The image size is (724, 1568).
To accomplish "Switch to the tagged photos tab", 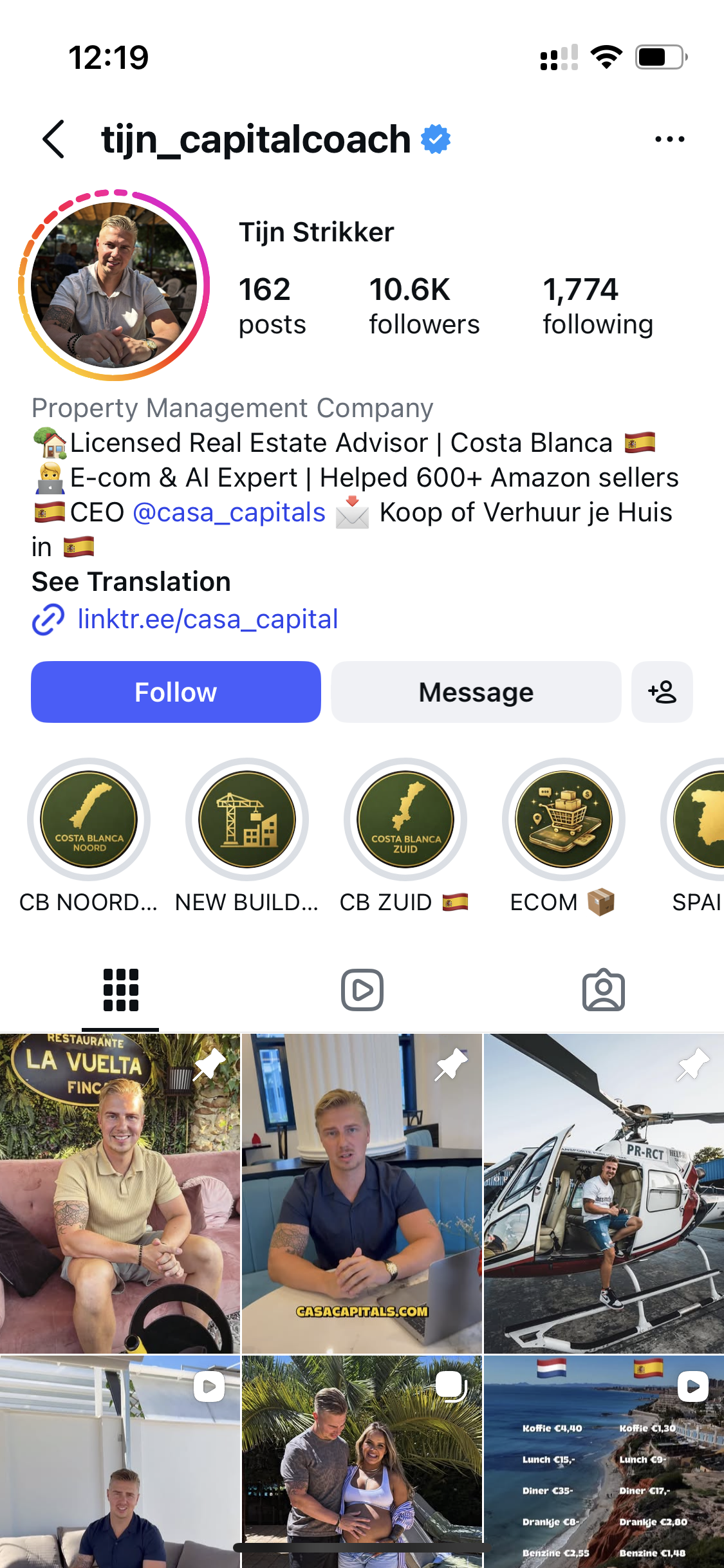I will pos(603,990).
